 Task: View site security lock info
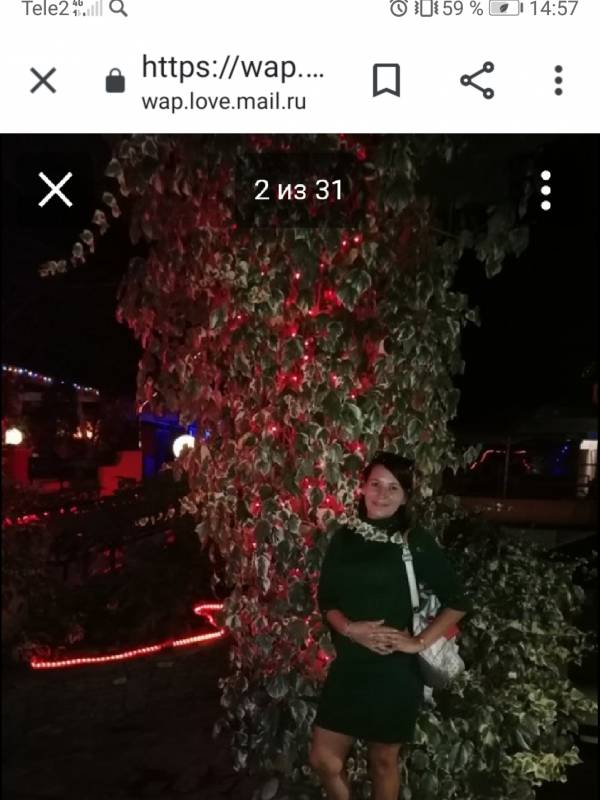click(116, 82)
